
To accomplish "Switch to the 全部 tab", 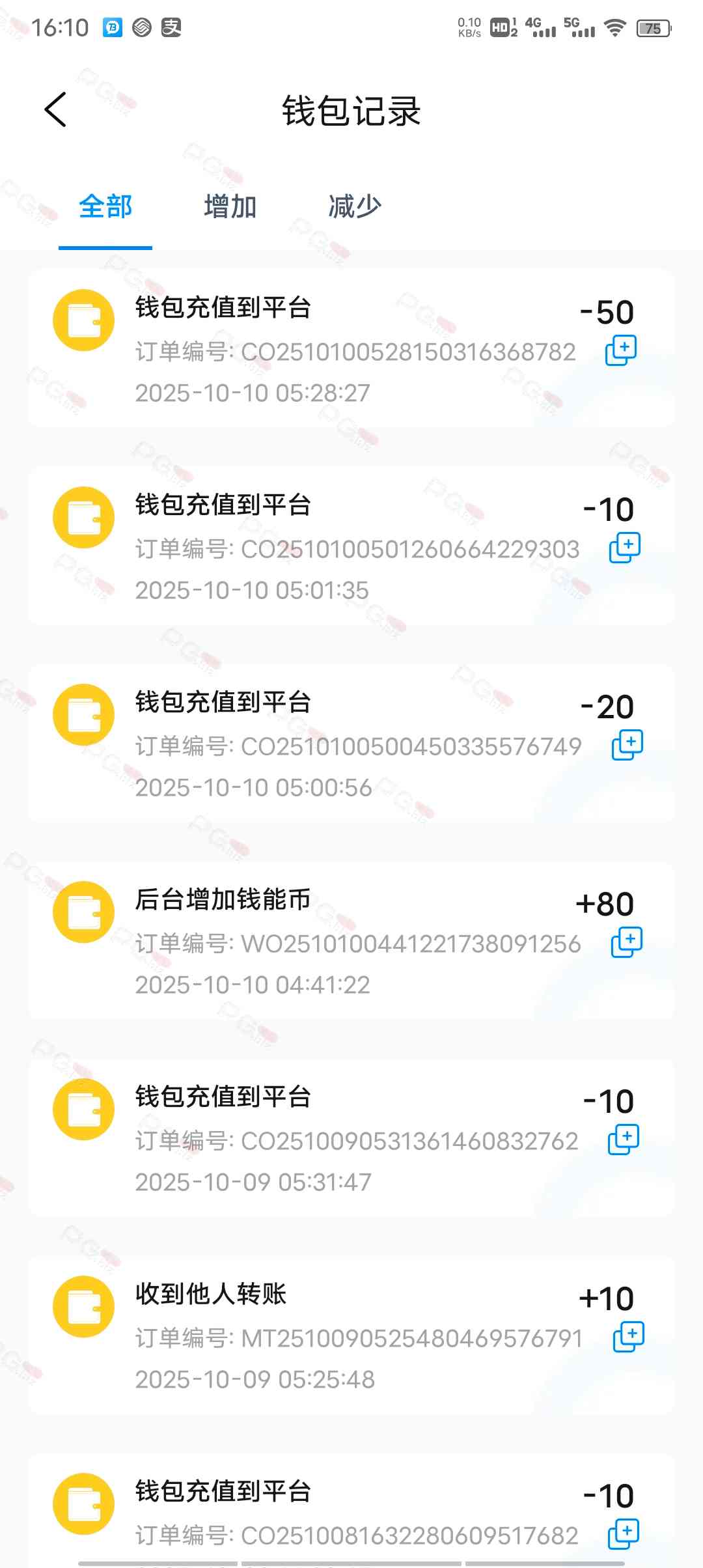I will (x=105, y=207).
